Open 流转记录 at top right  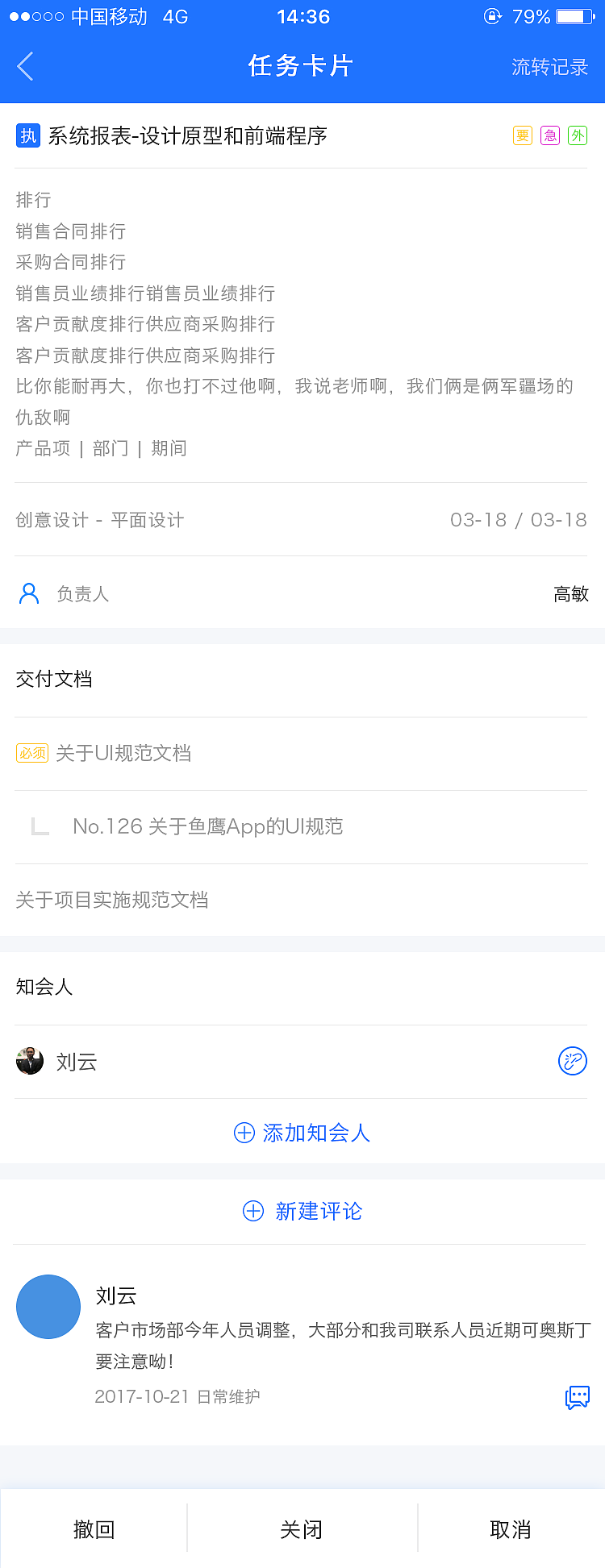tap(550, 68)
